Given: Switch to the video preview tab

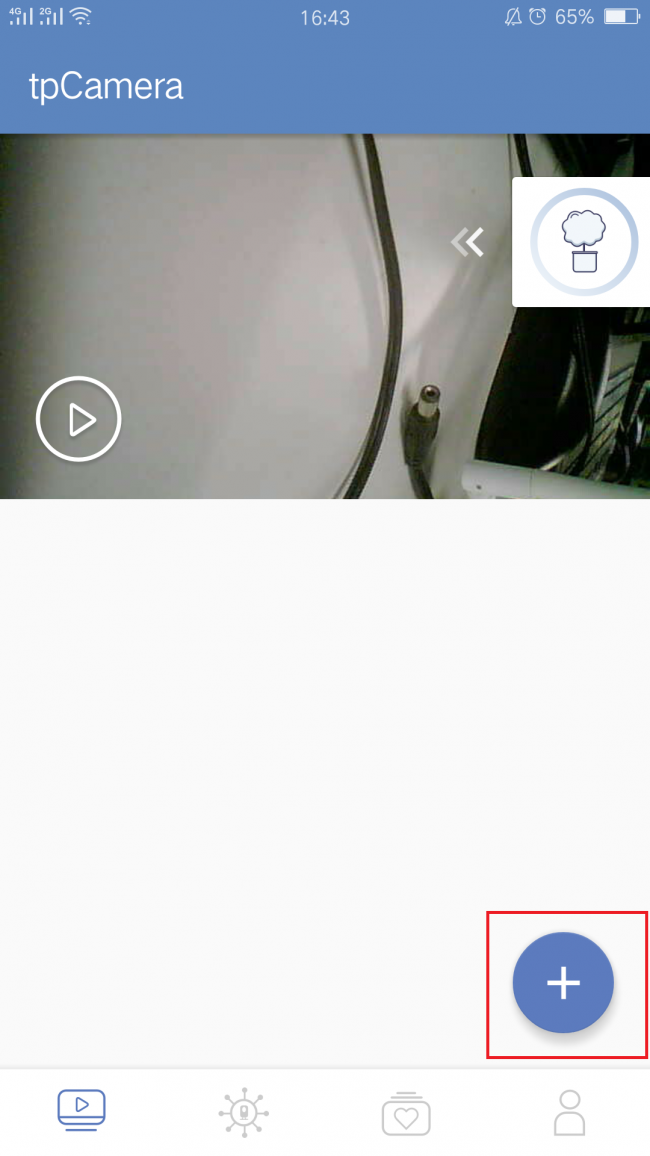Looking at the screenshot, I should [x=81, y=1110].
